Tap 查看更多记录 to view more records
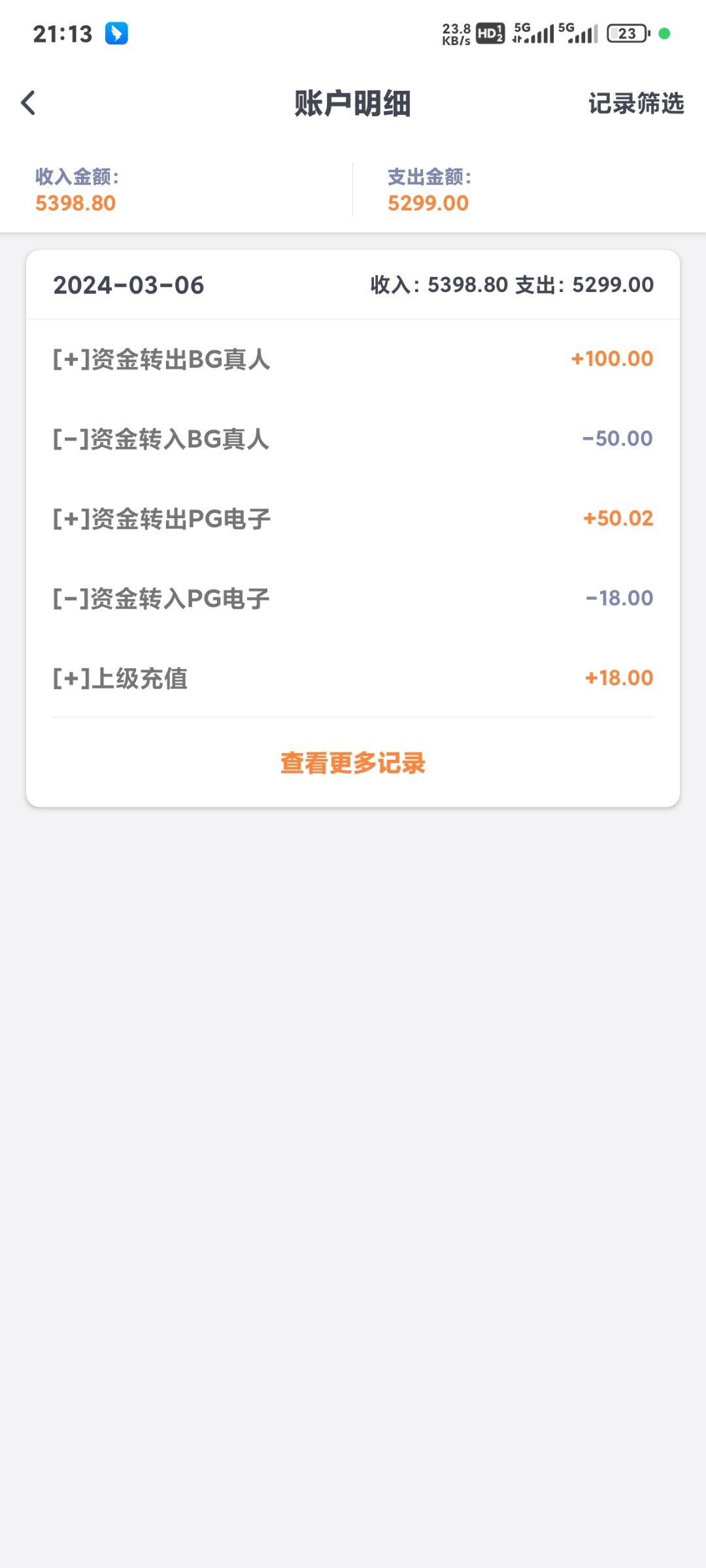706x1568 pixels. pos(353,763)
